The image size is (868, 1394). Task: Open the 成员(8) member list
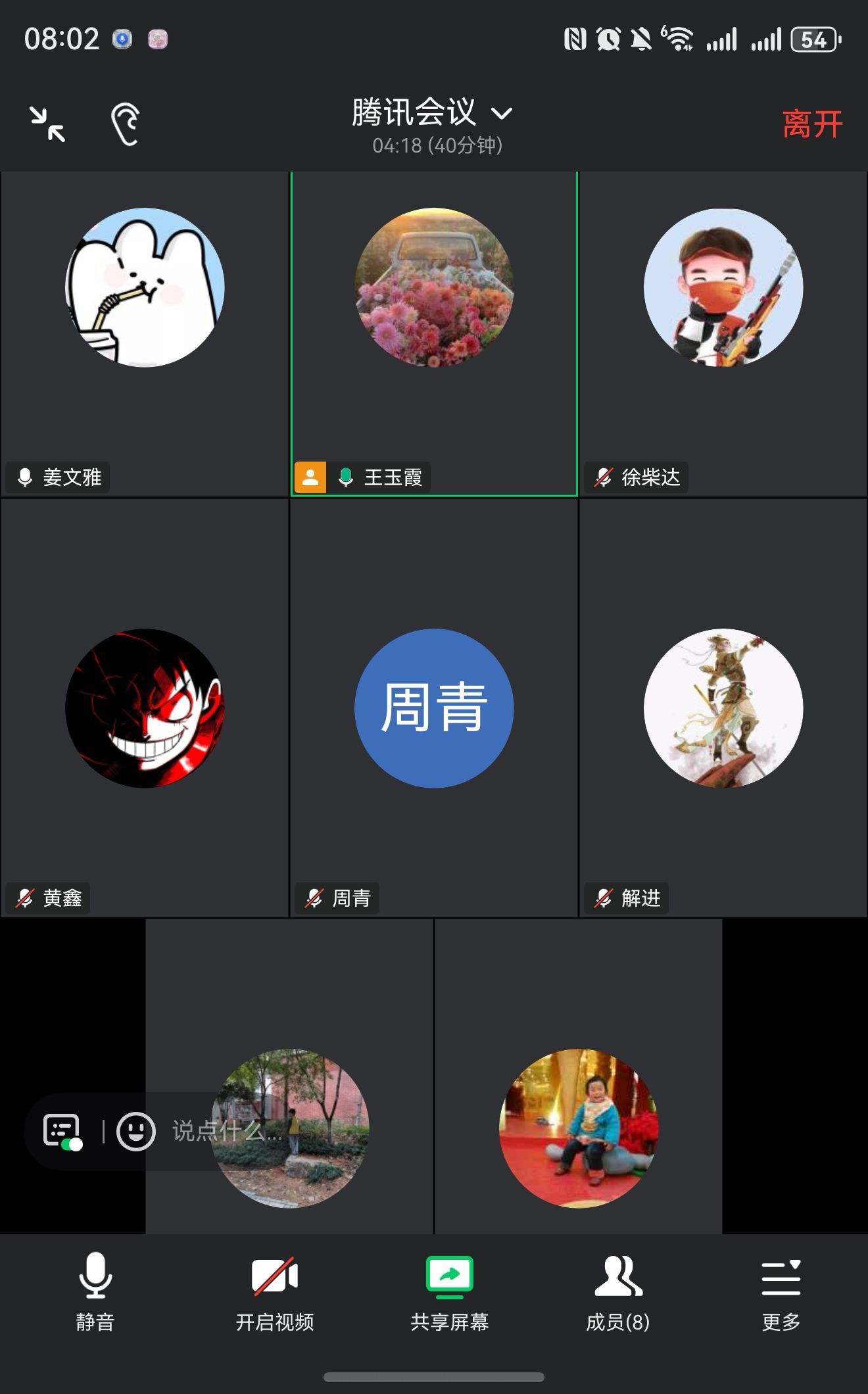click(x=617, y=1291)
